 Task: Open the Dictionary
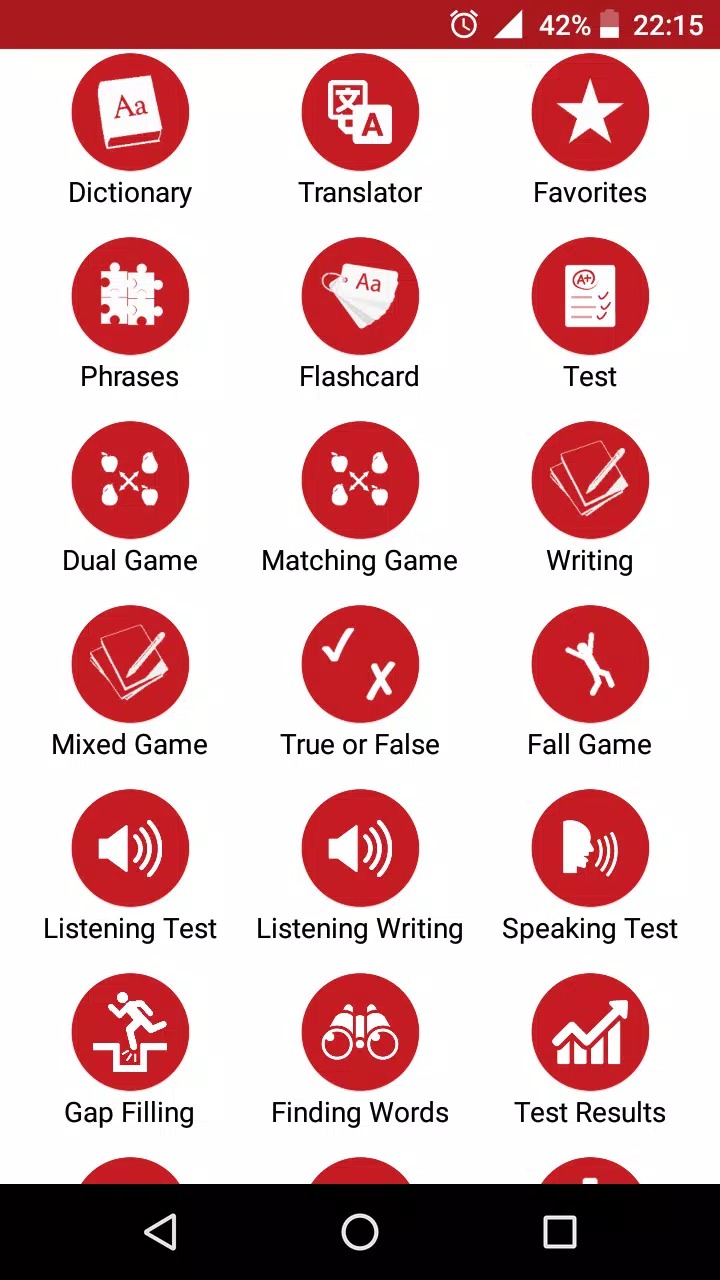[x=130, y=112]
